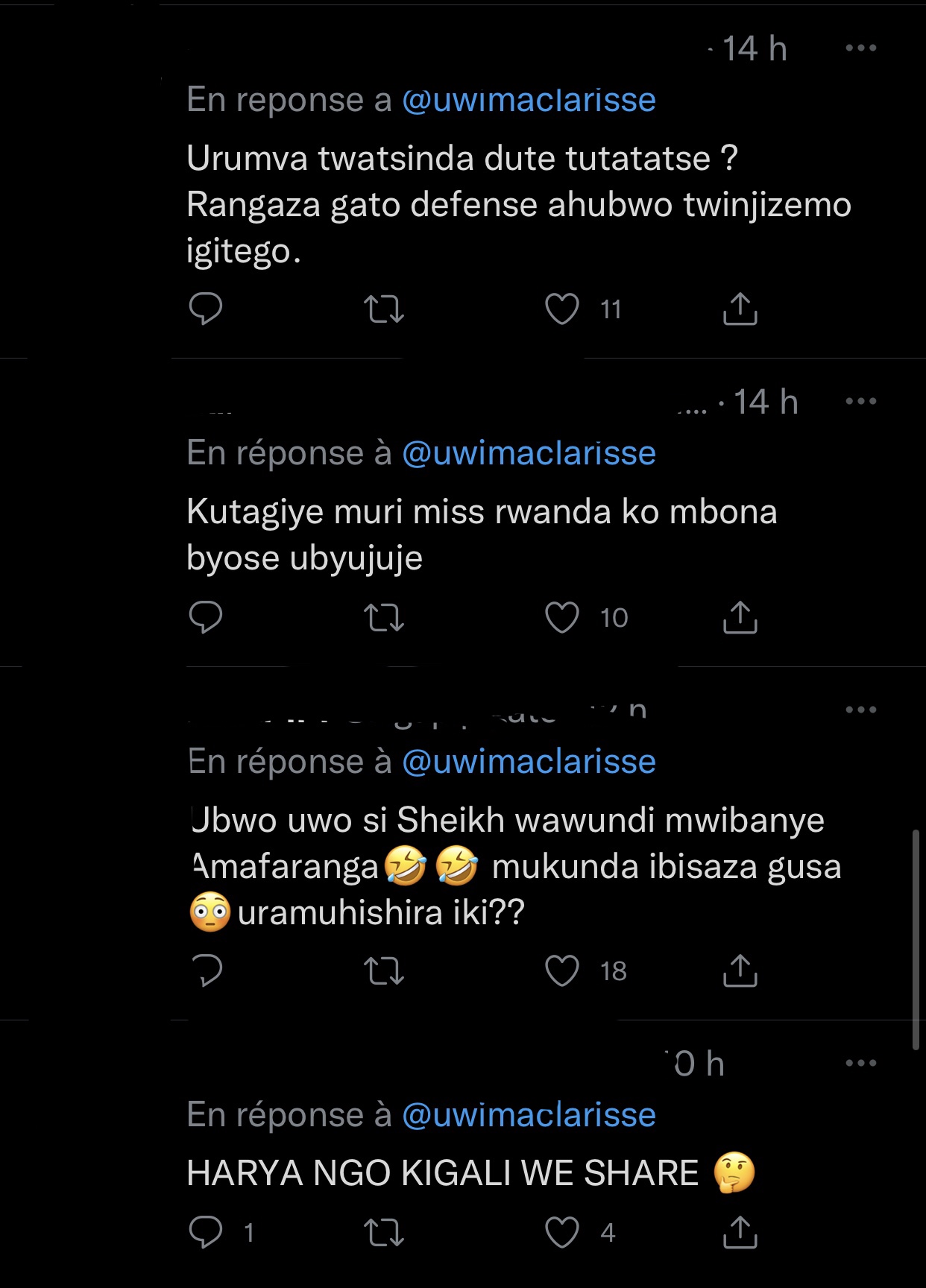926x1288 pixels.
Task: Reply to the 'Kutagiye muri miss rwanda' tweet
Action: (x=206, y=617)
